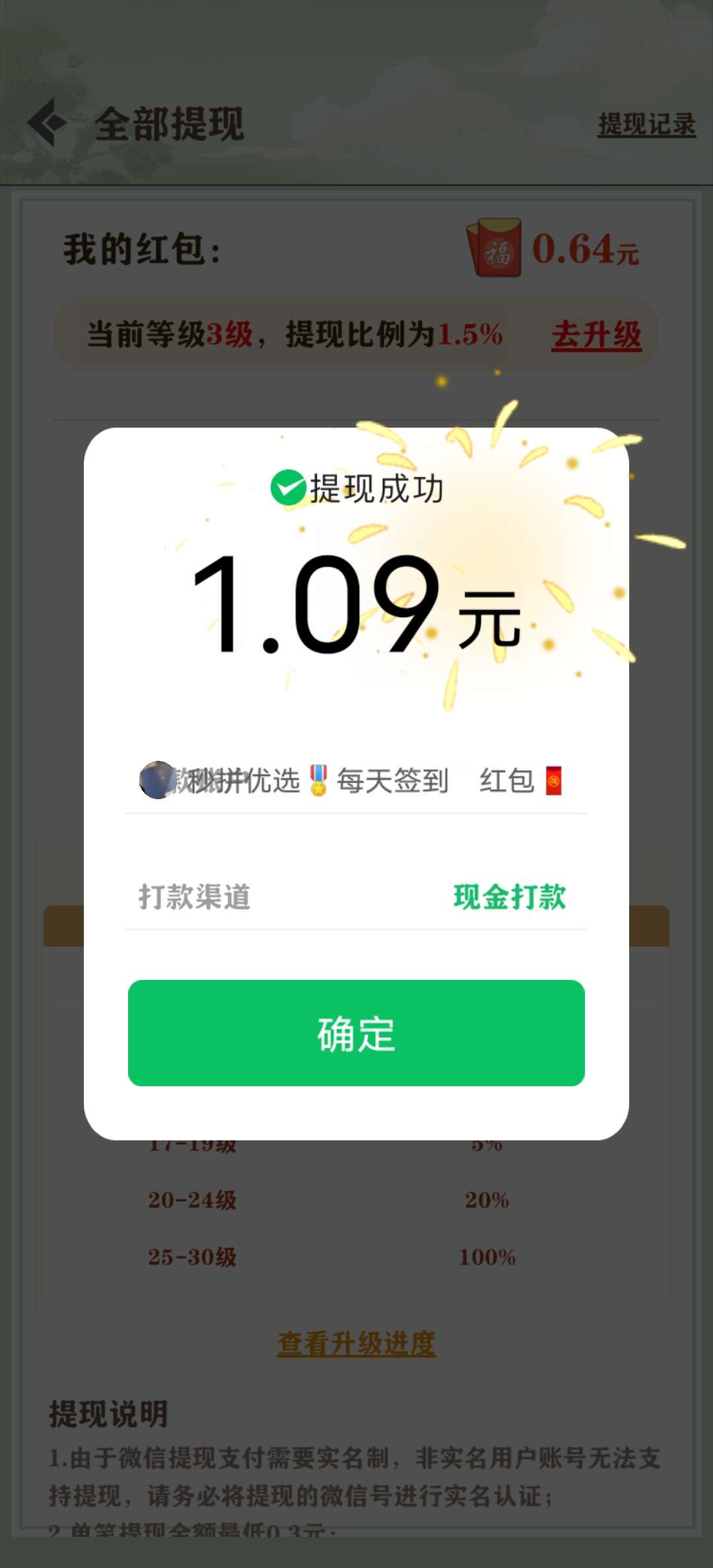Open the 提现记录 withdrawal history
The width and height of the screenshot is (713, 1568).
tap(646, 124)
